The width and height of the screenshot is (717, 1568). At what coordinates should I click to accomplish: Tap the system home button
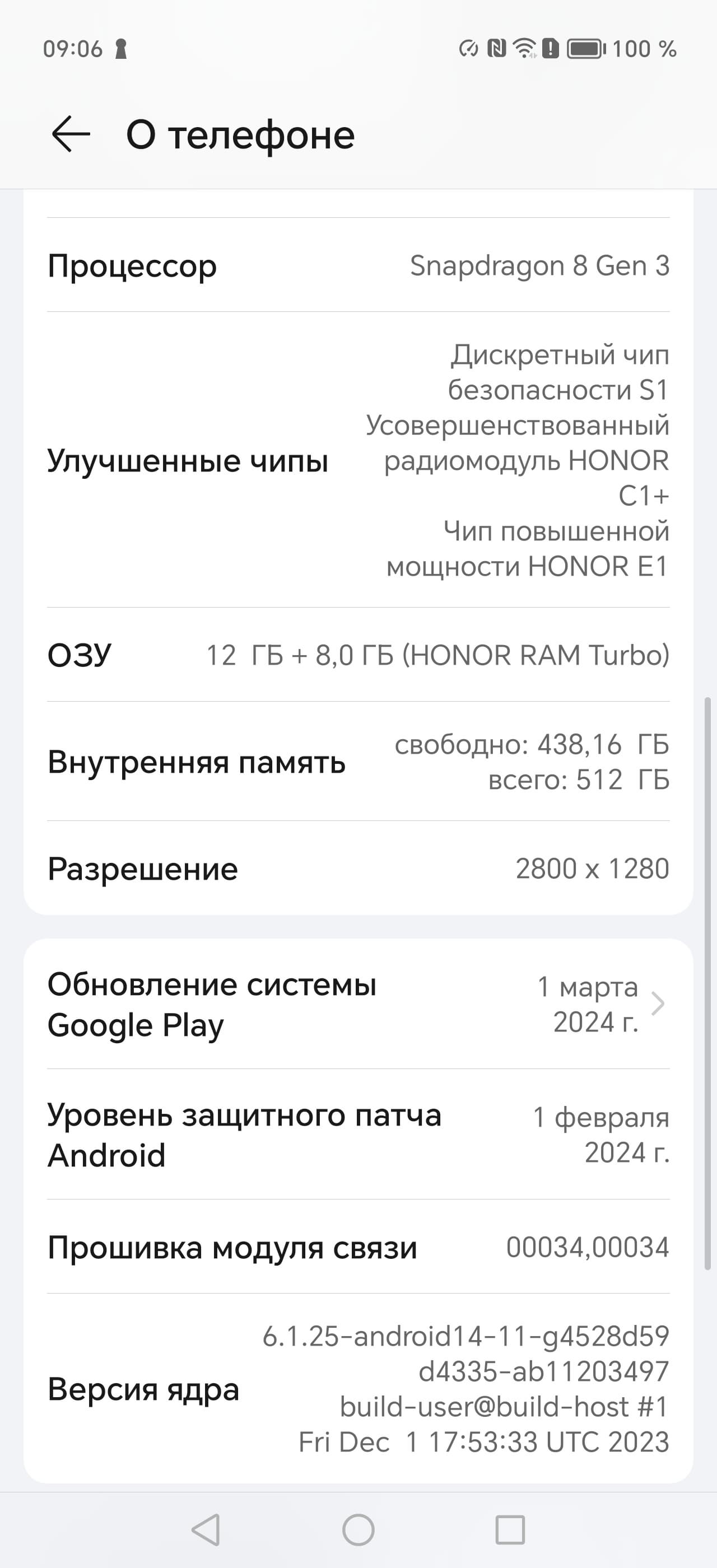coord(358,1529)
